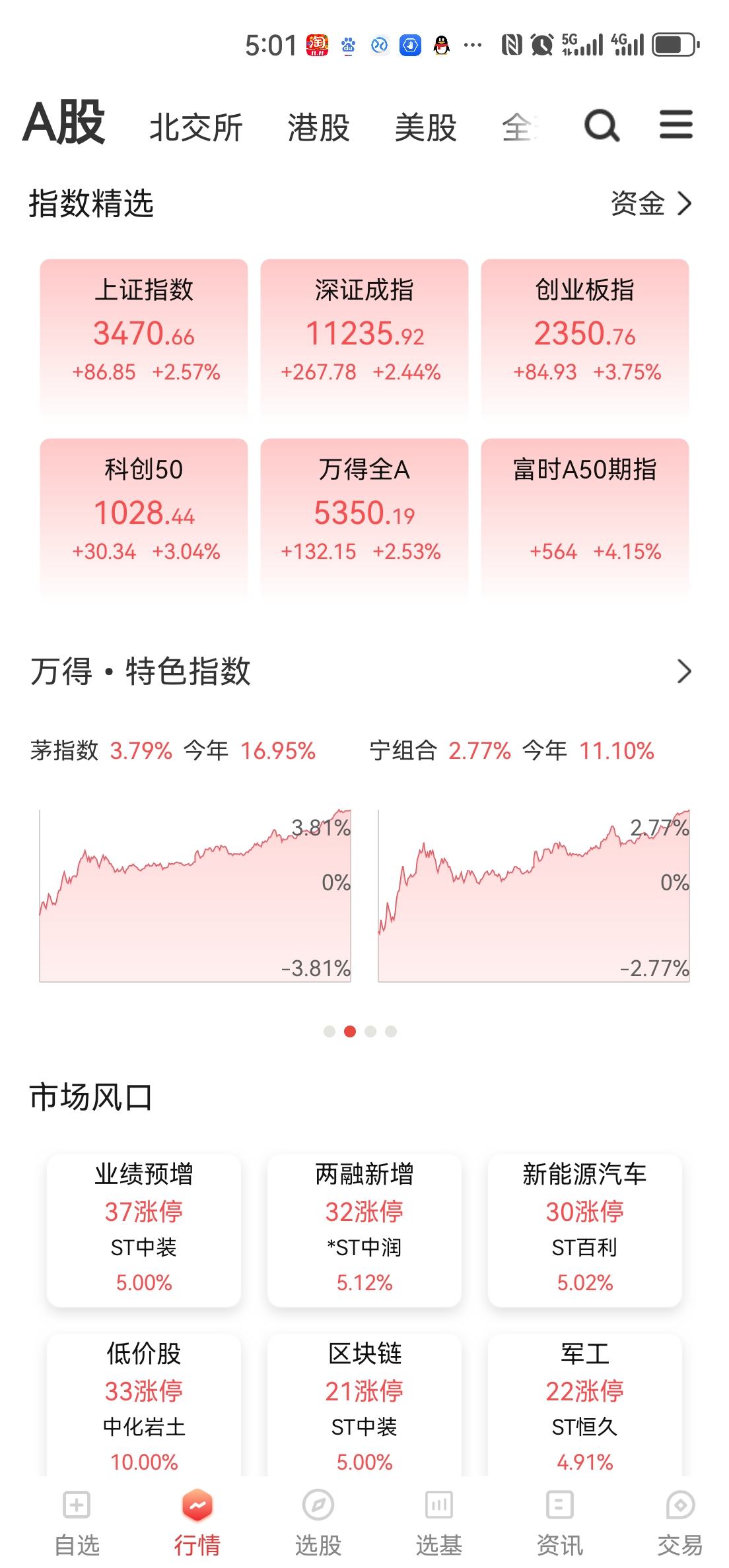Screen dimensions: 729x1568
Task: Select the 美股 tab
Action: coord(425,127)
